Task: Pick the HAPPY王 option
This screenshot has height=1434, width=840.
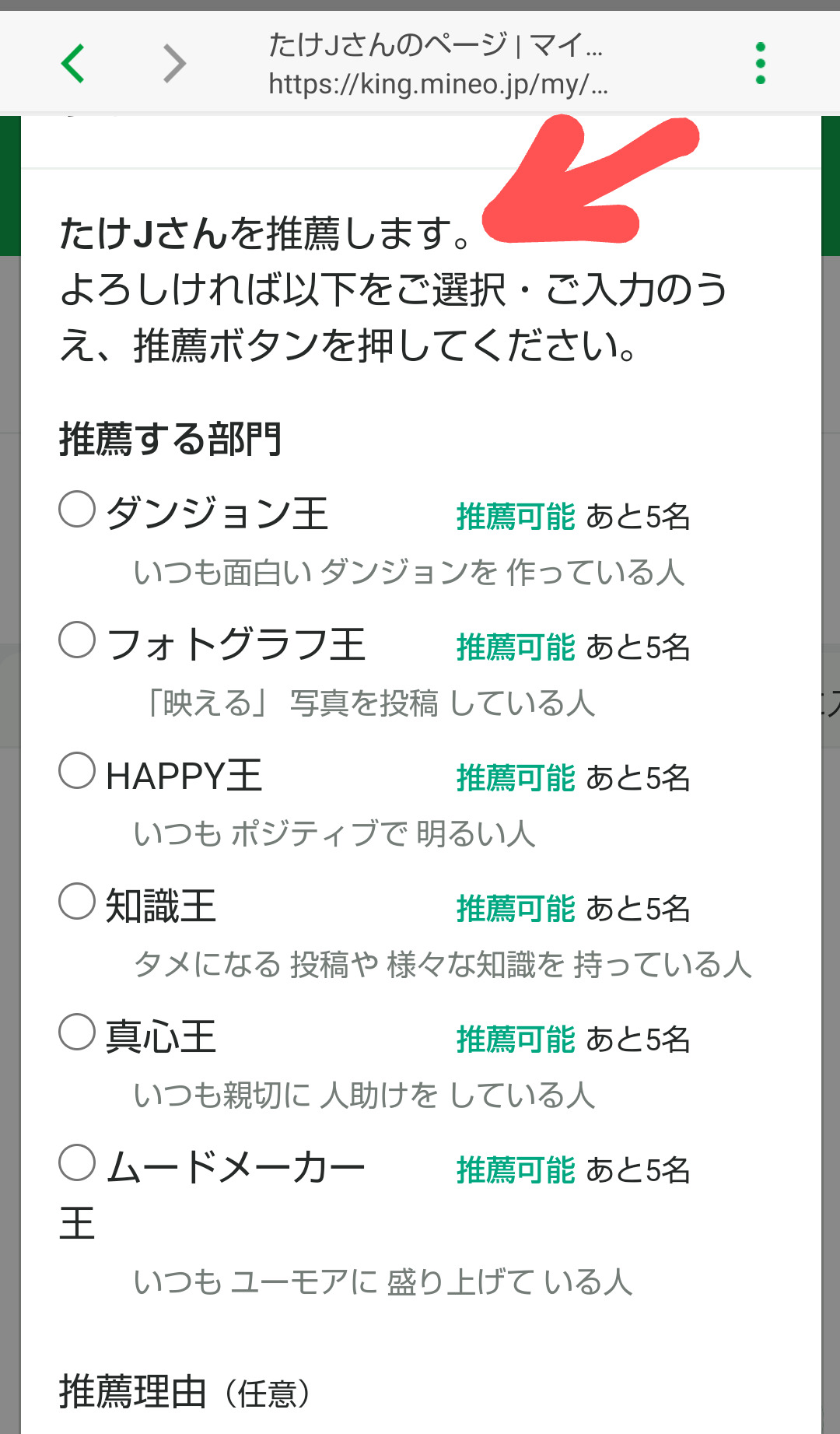Action: (x=77, y=771)
